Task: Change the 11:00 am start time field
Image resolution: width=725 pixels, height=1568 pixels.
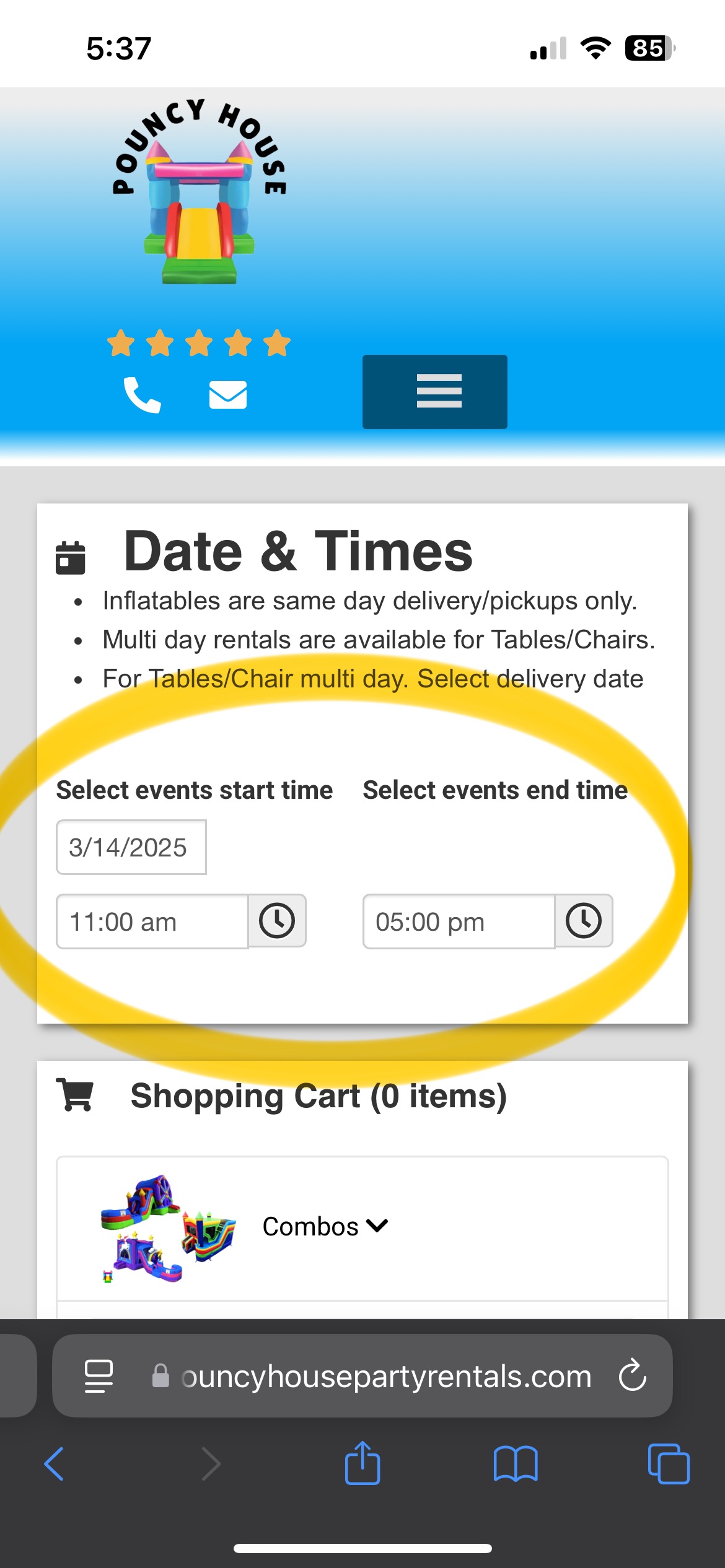Action: [152, 921]
